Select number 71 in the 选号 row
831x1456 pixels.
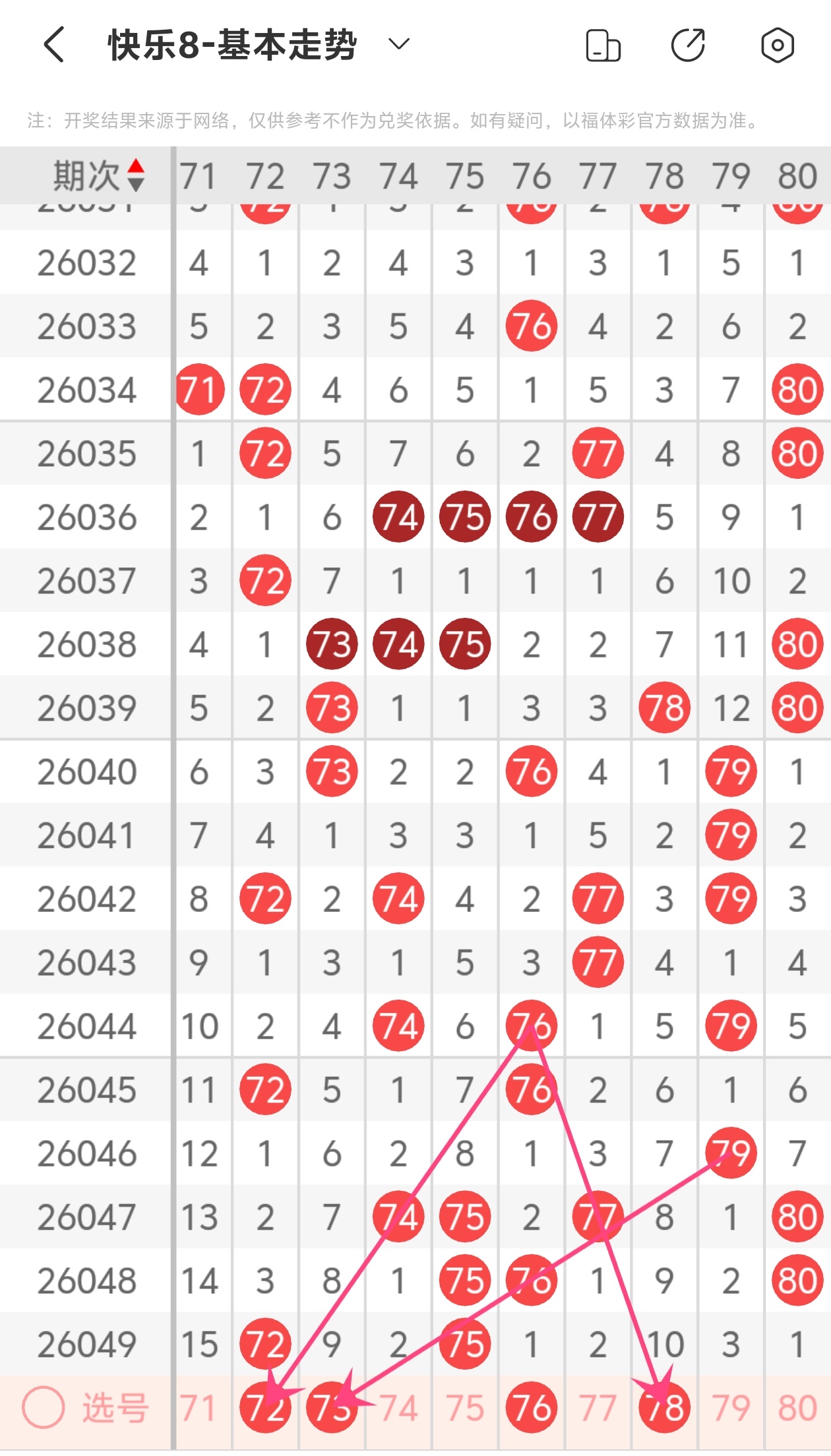pos(198,1409)
